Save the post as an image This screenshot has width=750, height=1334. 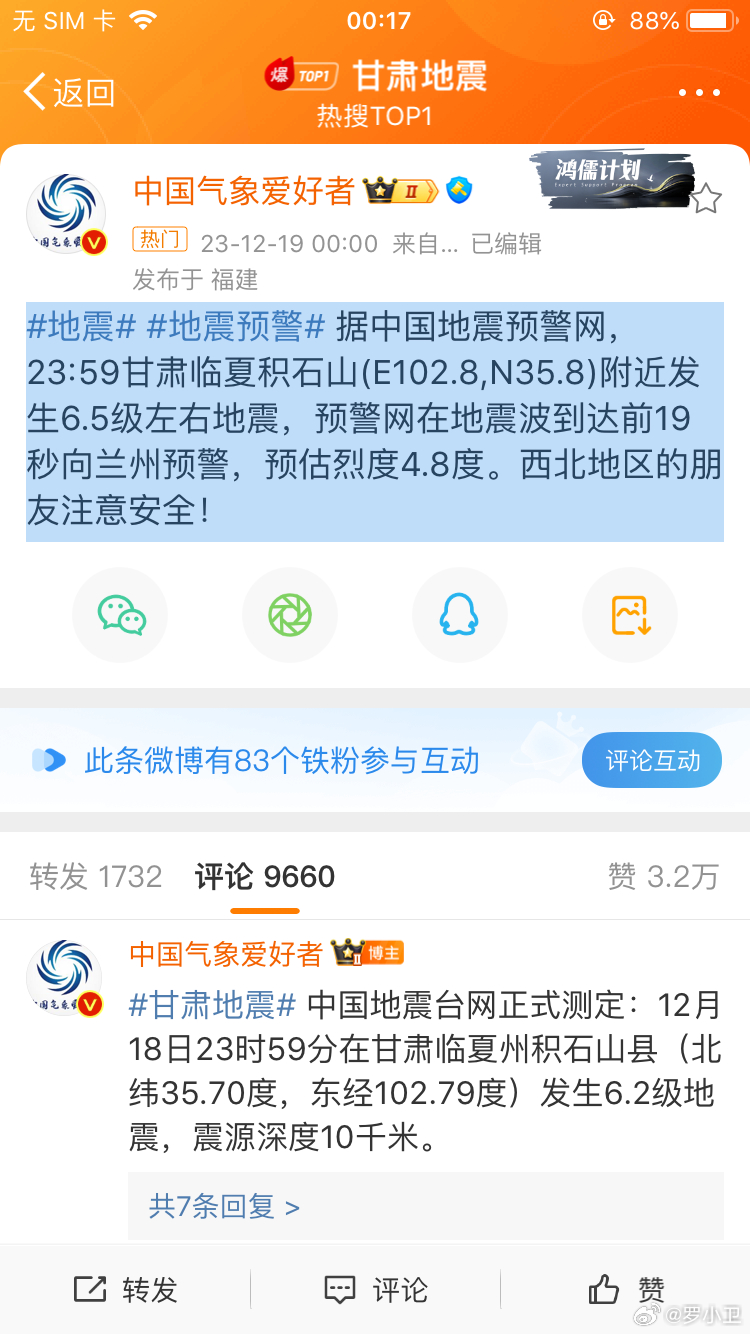[x=630, y=615]
